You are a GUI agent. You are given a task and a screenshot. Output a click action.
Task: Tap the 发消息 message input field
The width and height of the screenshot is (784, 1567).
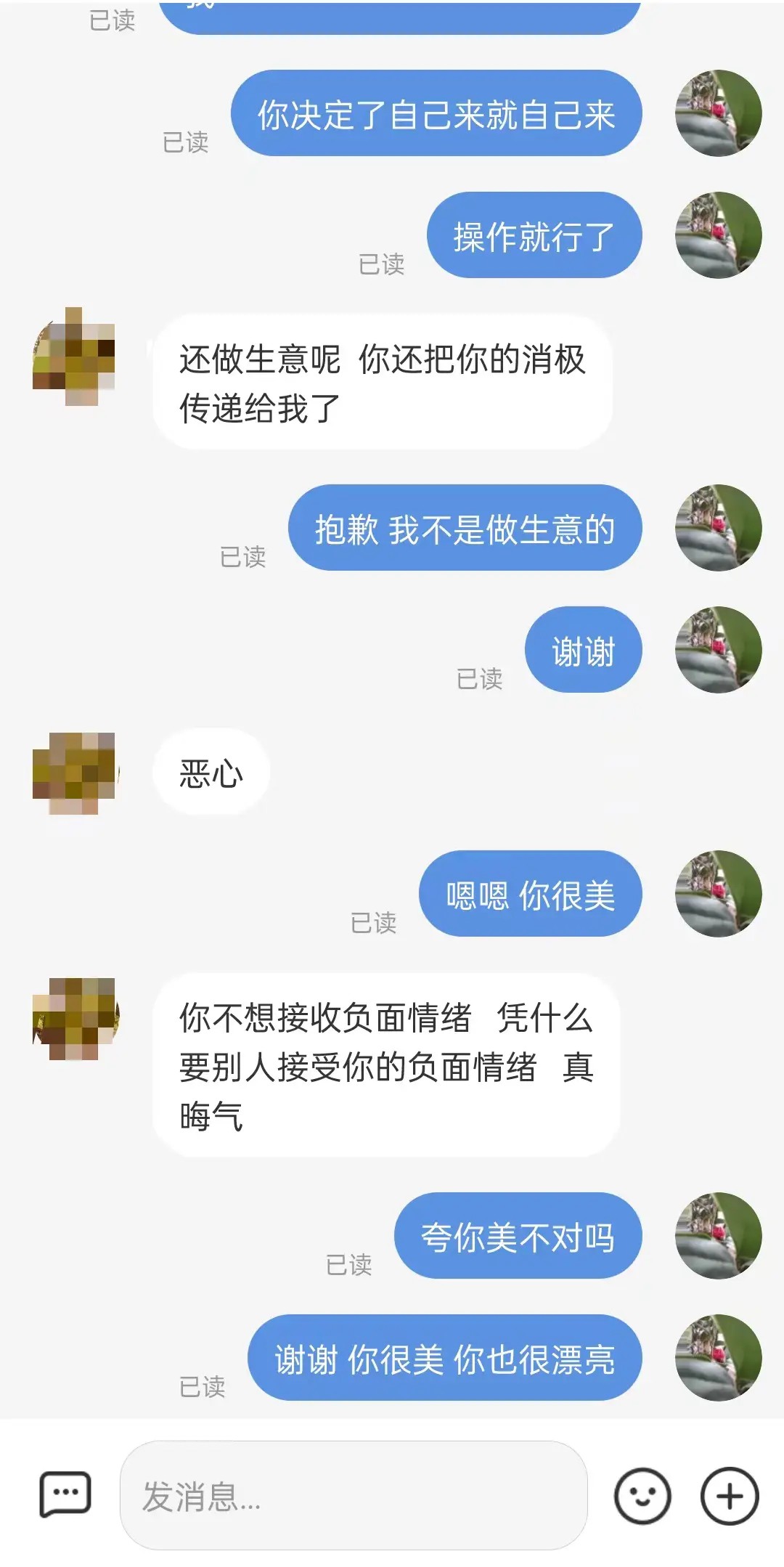(353, 1496)
